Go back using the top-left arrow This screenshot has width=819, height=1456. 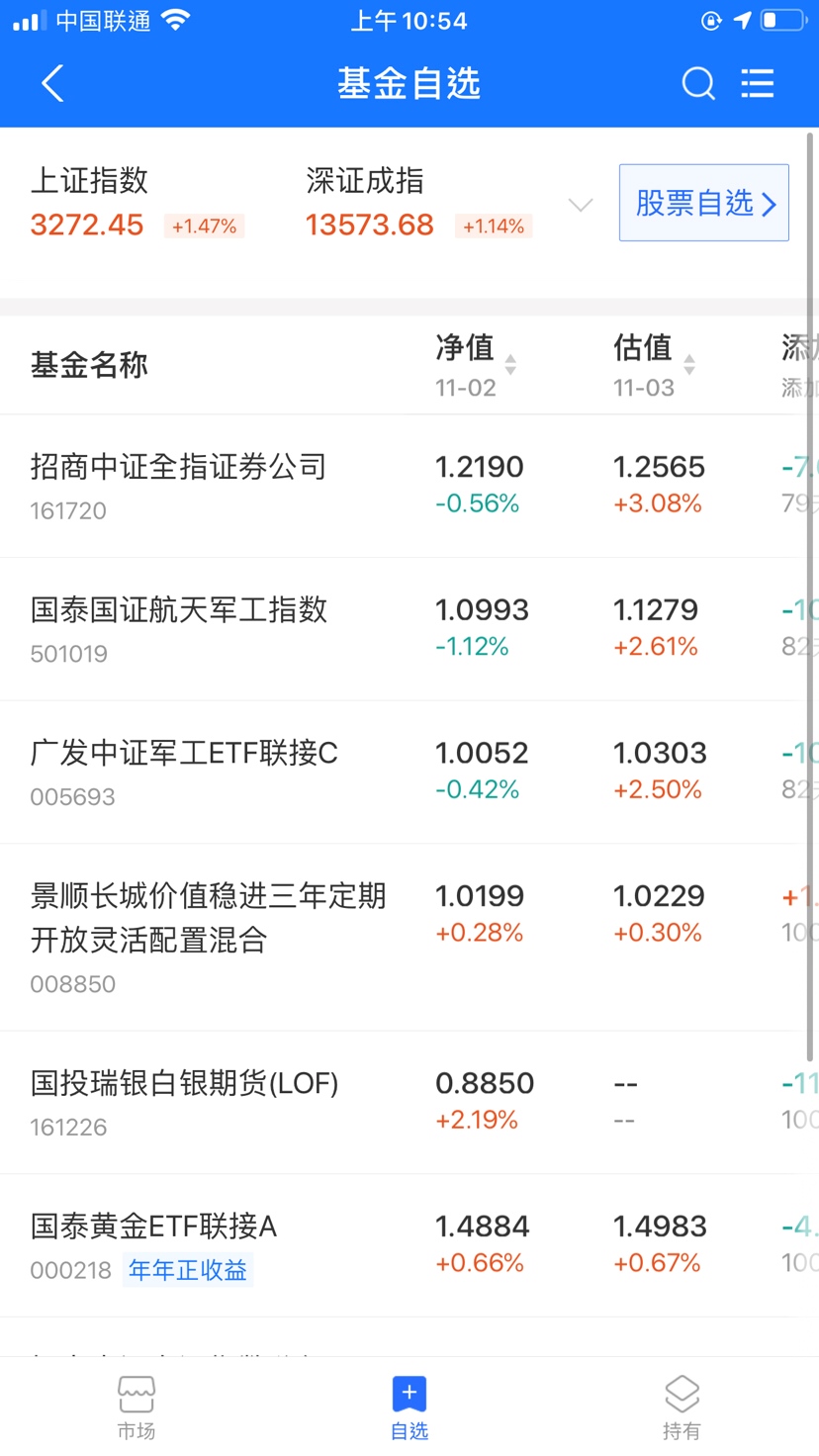[x=52, y=84]
